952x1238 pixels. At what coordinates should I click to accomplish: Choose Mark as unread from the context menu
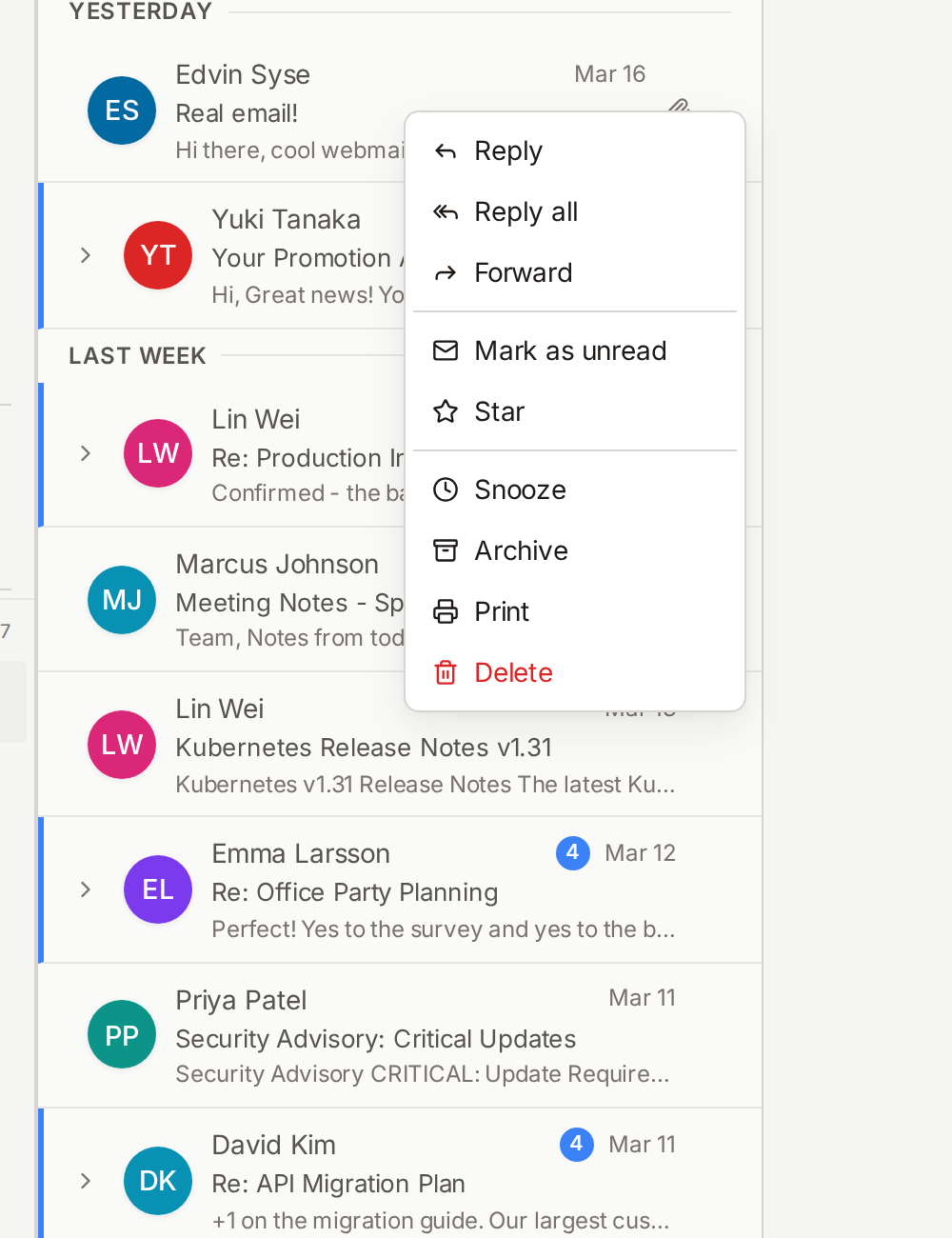(x=569, y=349)
